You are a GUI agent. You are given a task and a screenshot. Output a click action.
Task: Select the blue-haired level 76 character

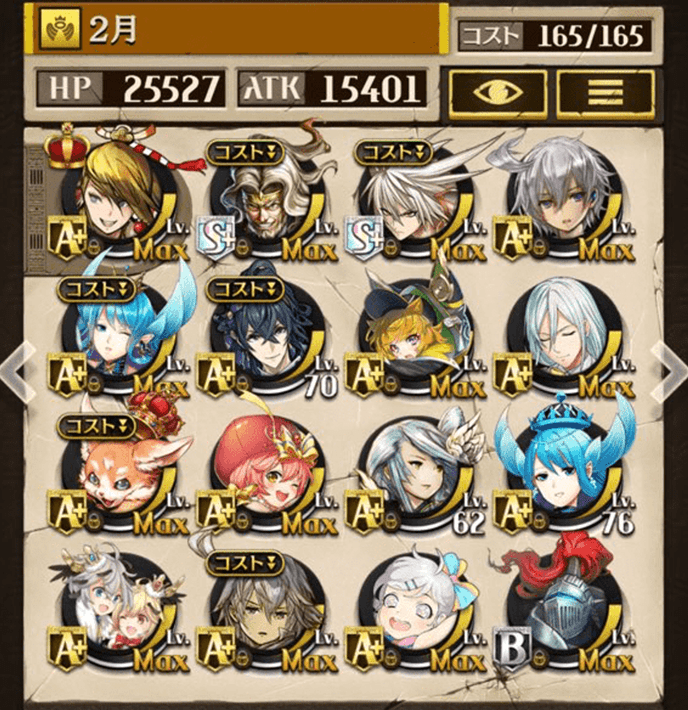pyautogui.click(x=560, y=478)
